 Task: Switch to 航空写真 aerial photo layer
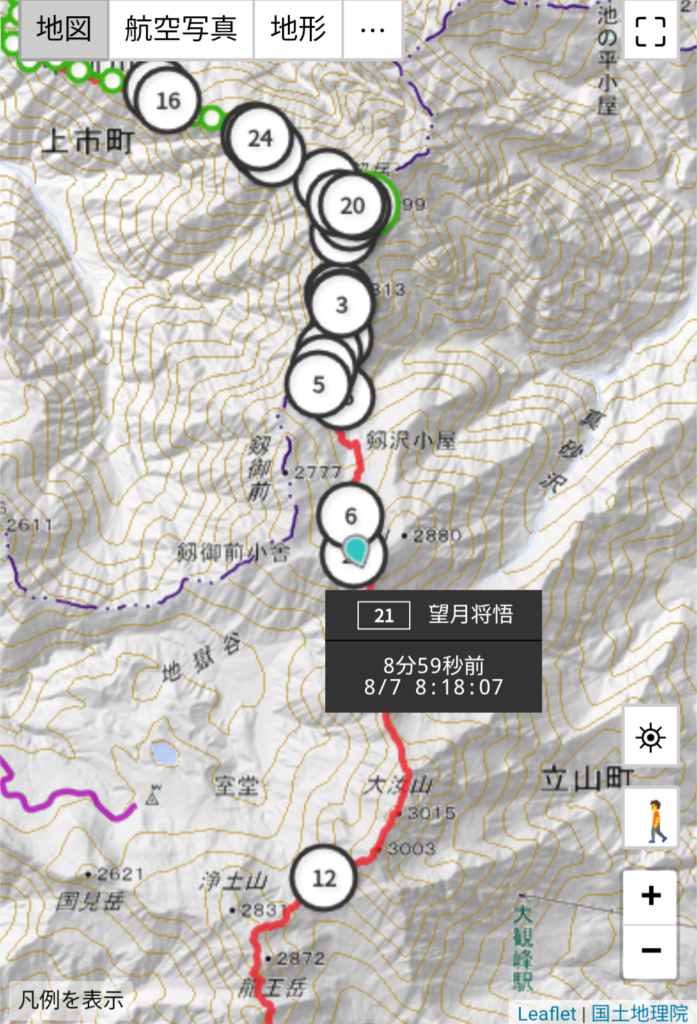pos(181,29)
